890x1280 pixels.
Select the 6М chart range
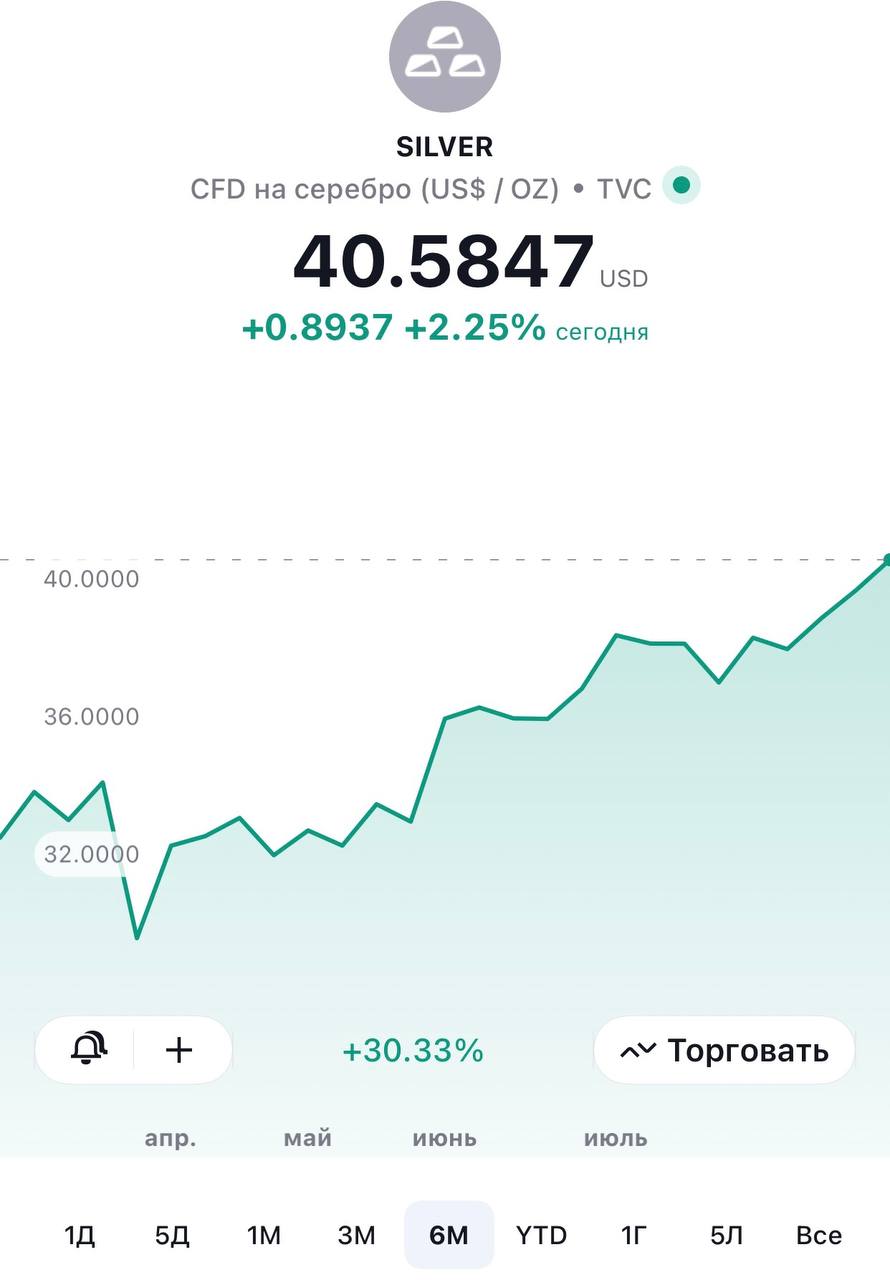[449, 1235]
